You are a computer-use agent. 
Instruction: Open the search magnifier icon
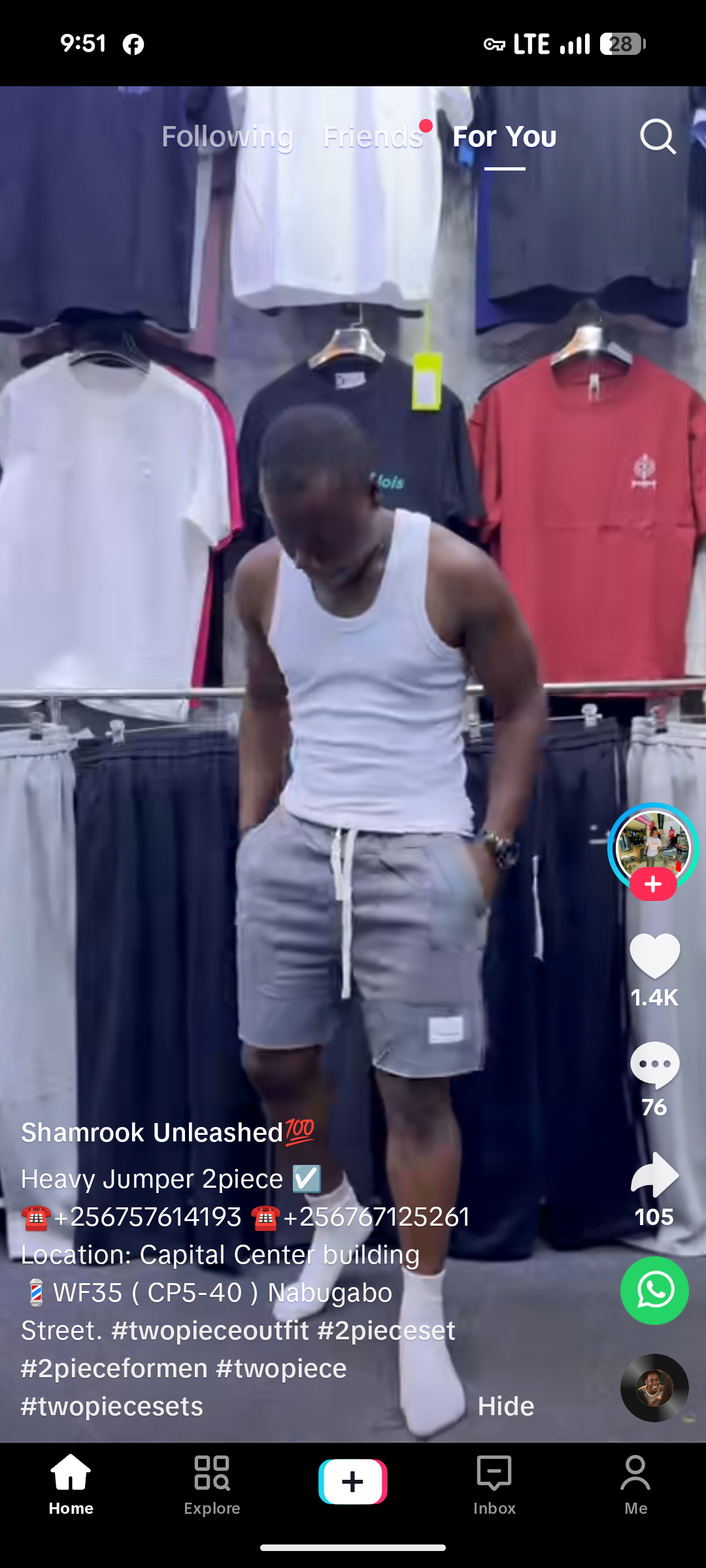click(657, 137)
